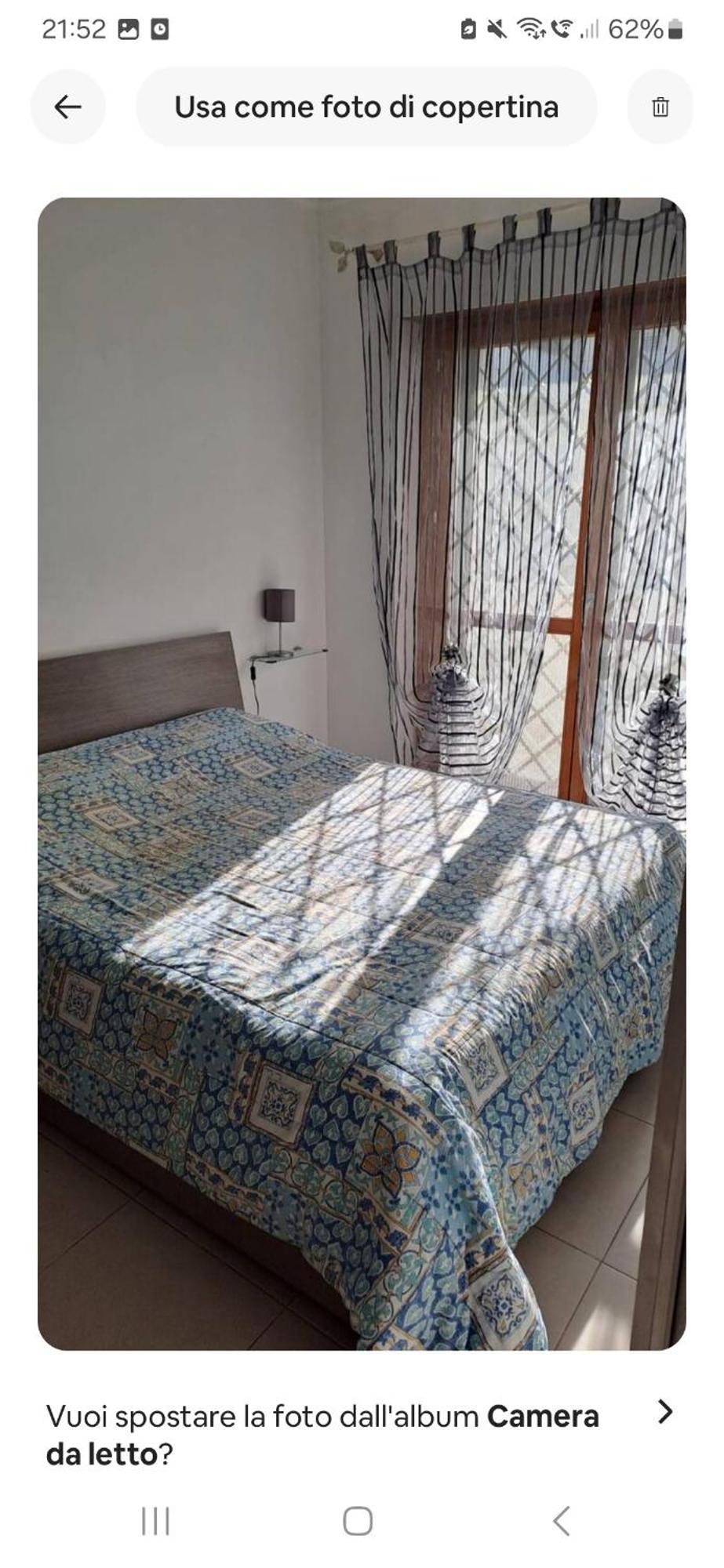This screenshot has width=724, height=1568.
Task: Open recent apps from navigation bar
Action: click(155, 1522)
